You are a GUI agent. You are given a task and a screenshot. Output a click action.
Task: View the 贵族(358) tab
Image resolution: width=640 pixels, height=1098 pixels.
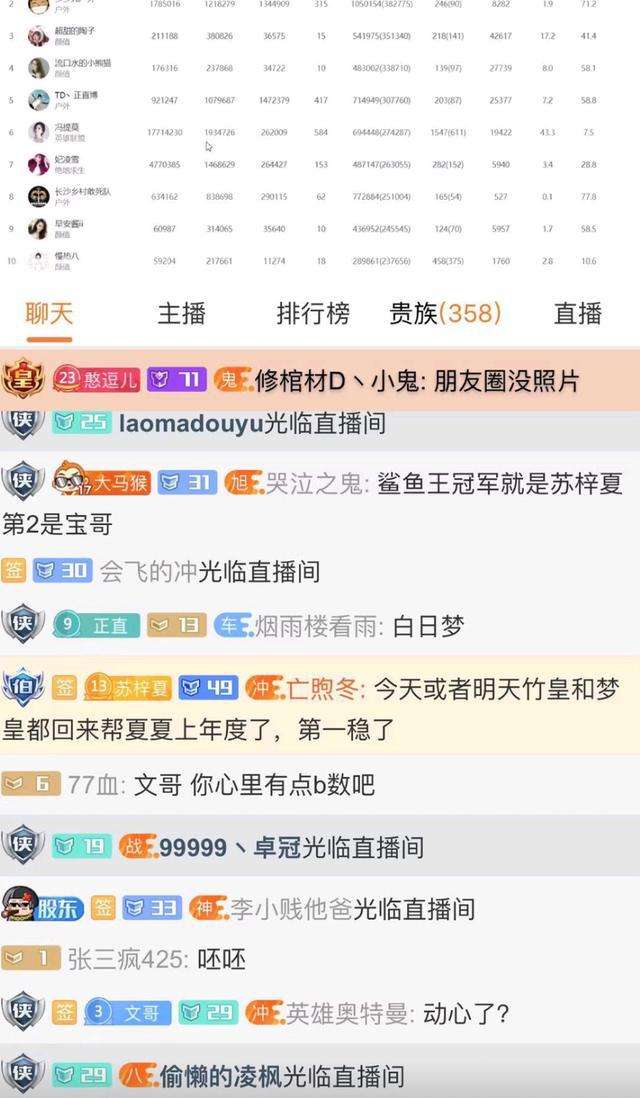445,313
